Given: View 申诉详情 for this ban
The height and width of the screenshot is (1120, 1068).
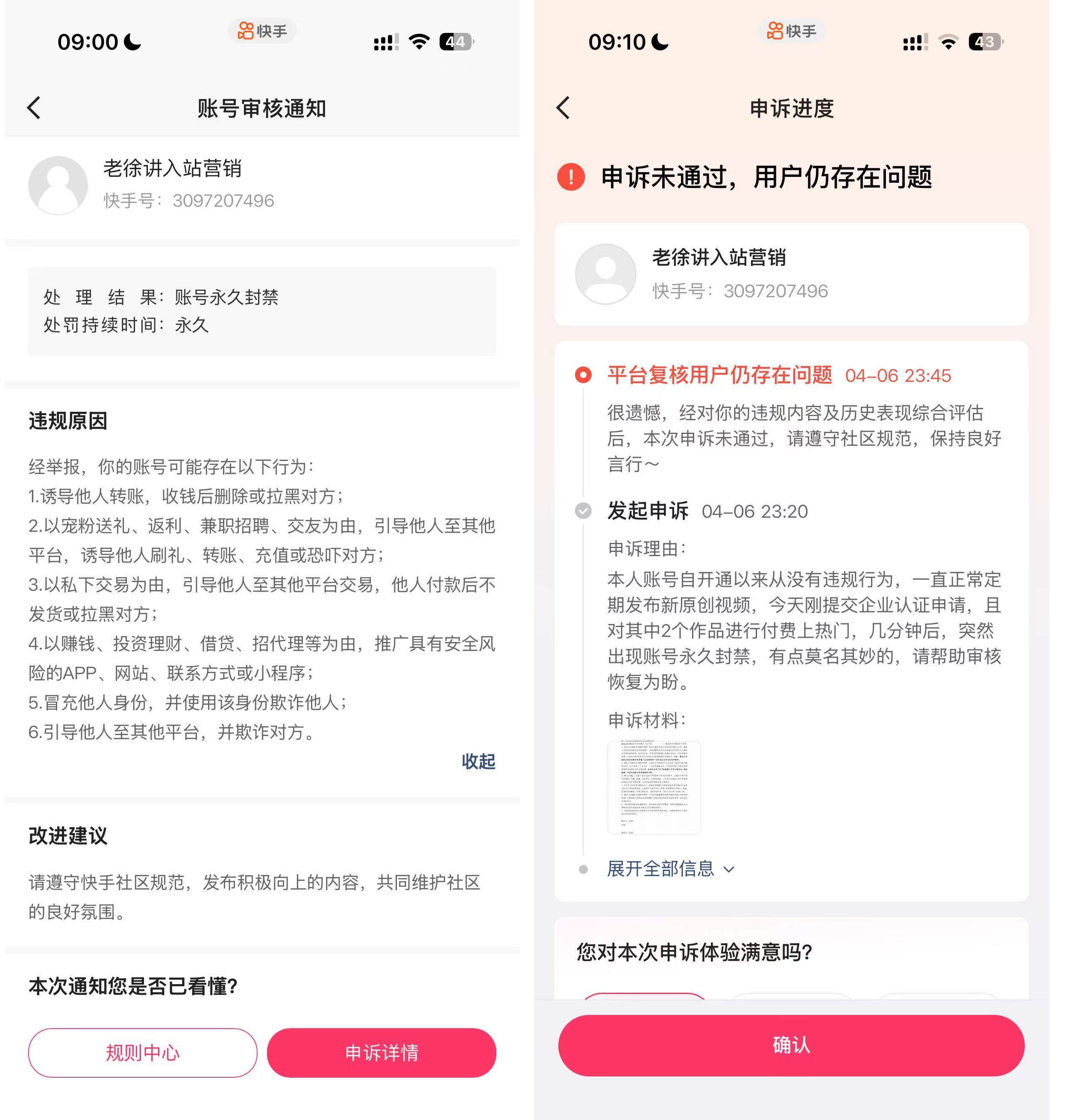Looking at the screenshot, I should 381,1052.
